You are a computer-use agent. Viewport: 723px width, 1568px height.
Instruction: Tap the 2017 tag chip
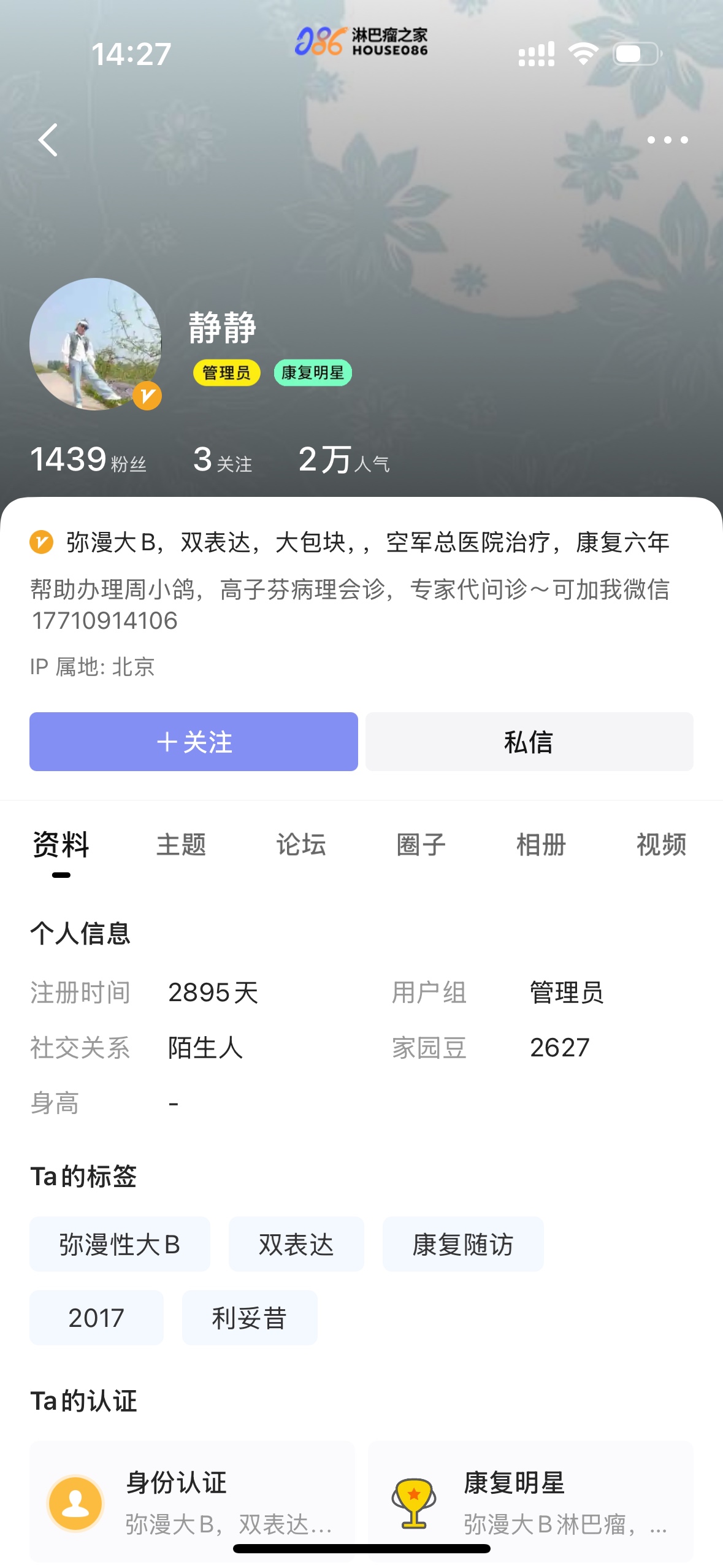tap(96, 1318)
